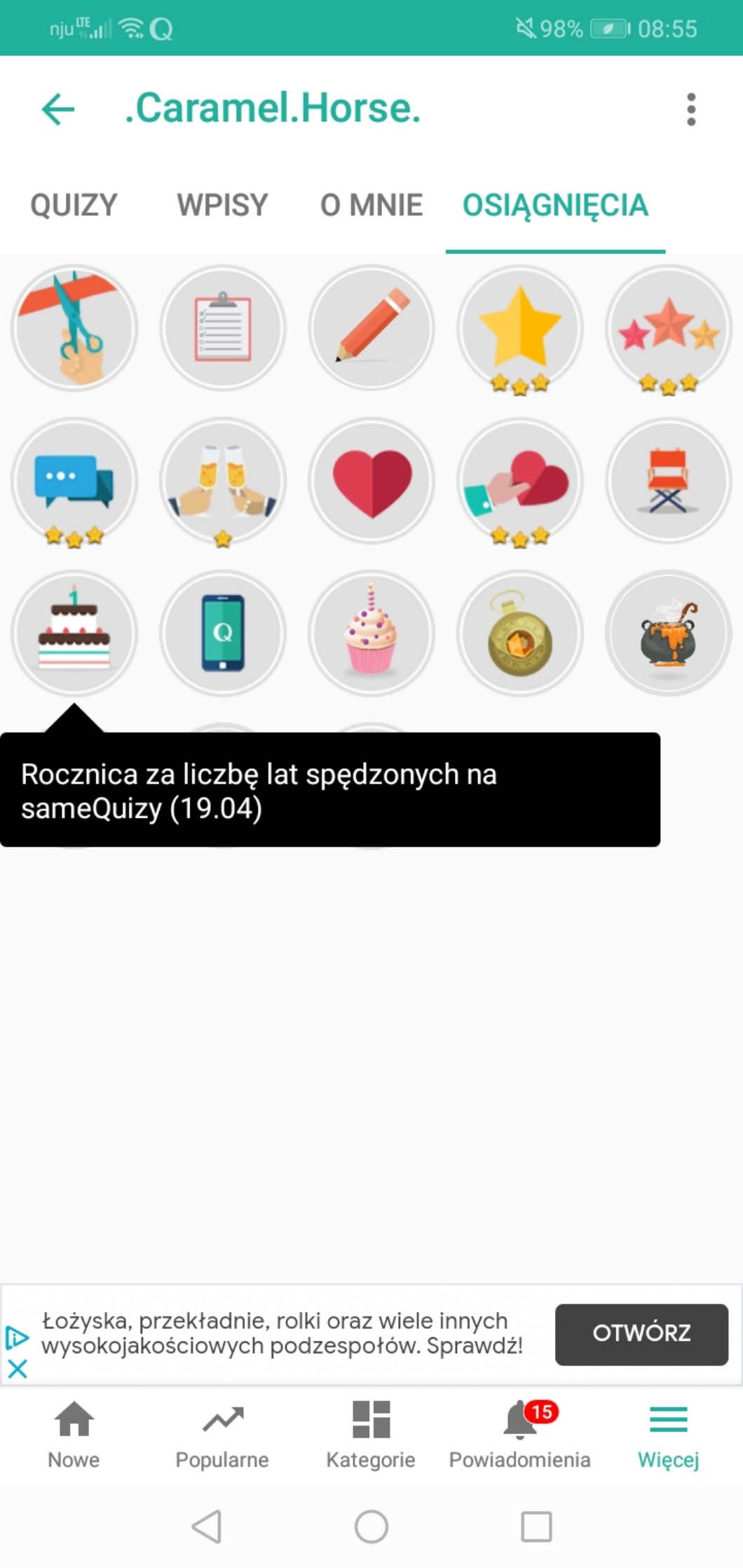
Task: Select the cauldron achievement badge
Action: (x=669, y=633)
